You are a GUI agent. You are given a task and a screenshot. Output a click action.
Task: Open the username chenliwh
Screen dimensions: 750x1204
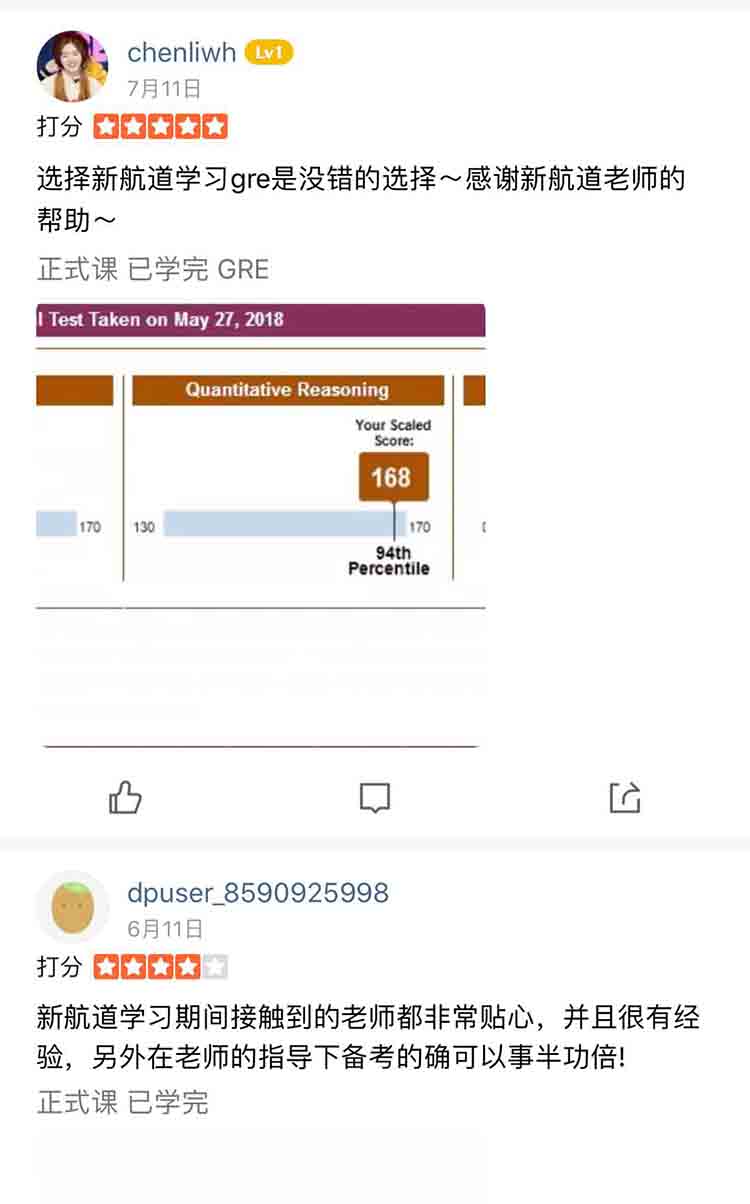(181, 52)
